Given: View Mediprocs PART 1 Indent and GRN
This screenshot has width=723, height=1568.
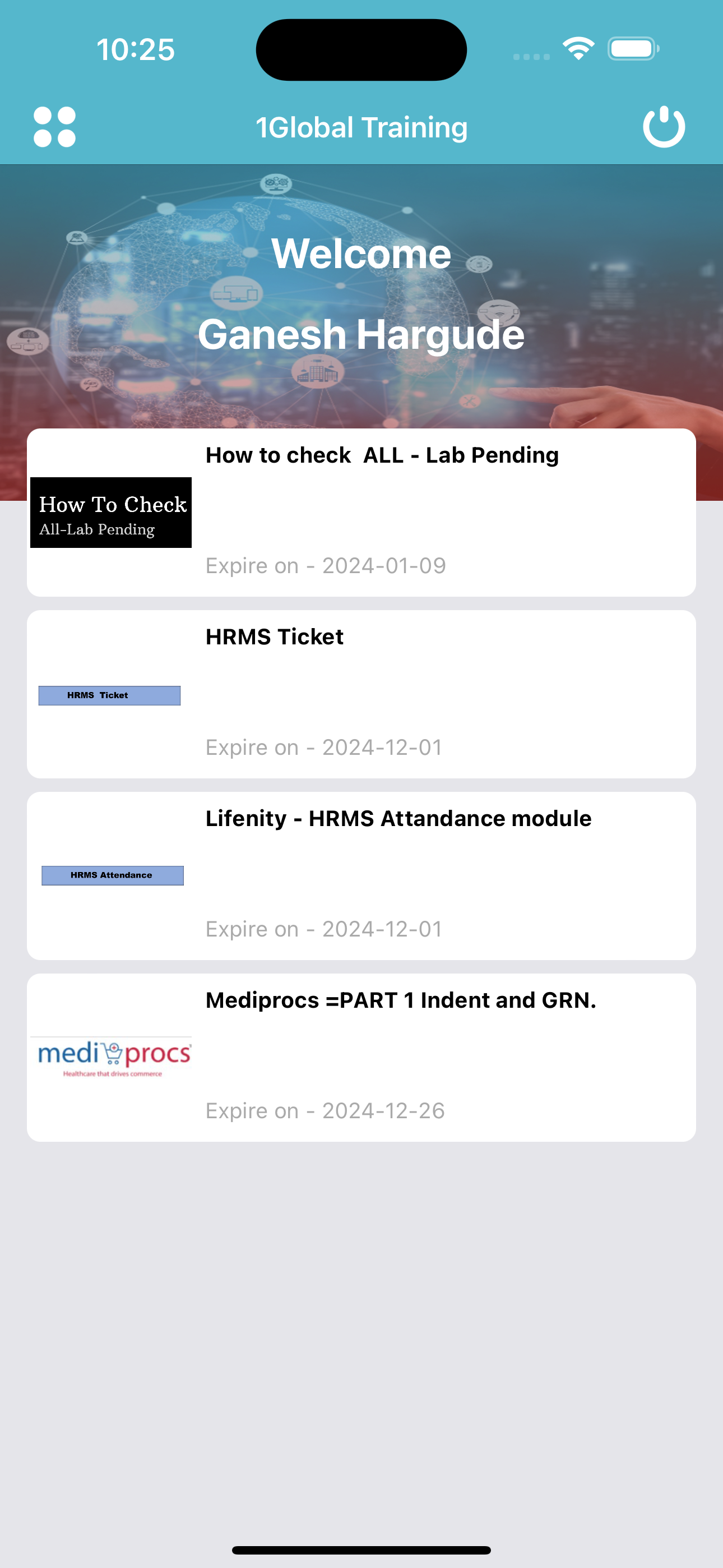Looking at the screenshot, I should [x=361, y=1057].
